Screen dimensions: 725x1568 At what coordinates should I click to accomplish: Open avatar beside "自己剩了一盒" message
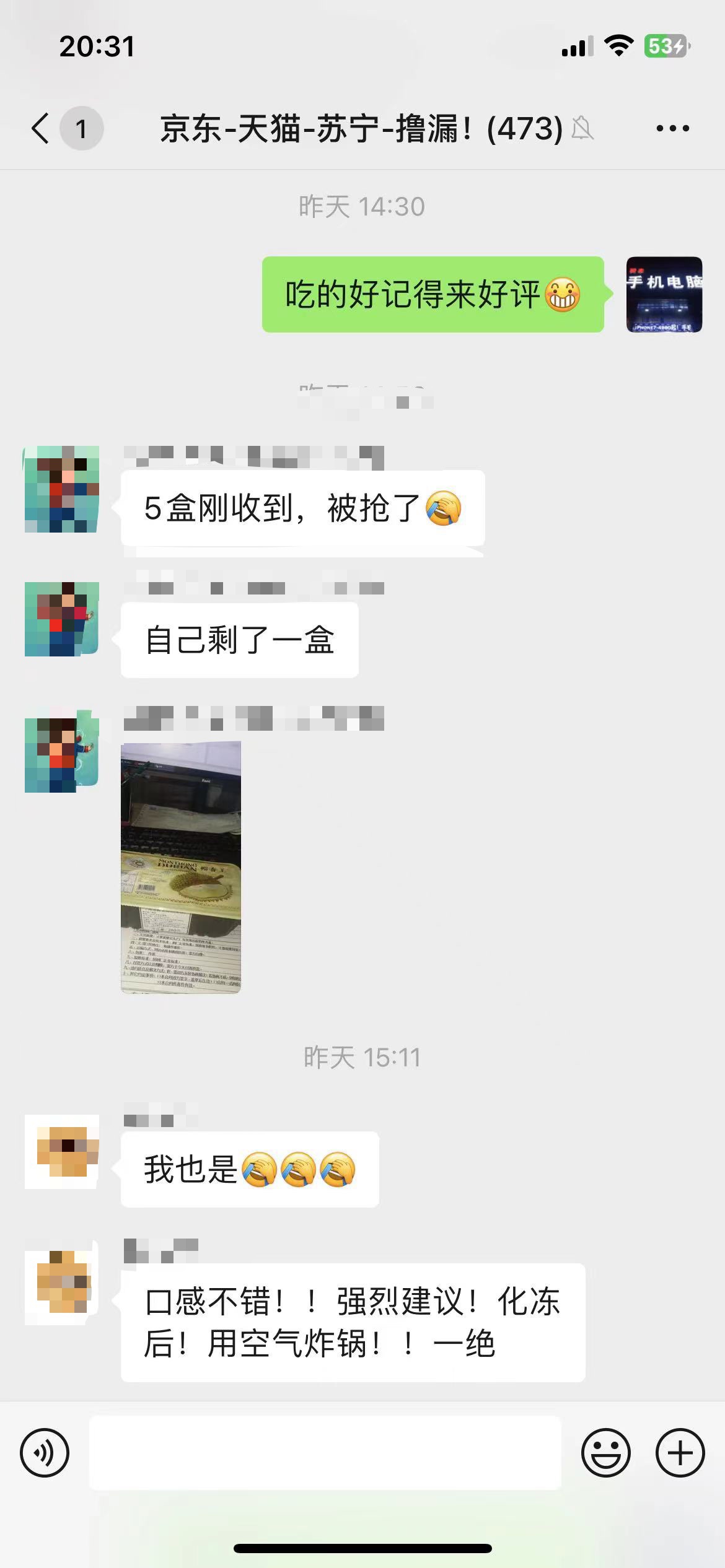point(61,619)
